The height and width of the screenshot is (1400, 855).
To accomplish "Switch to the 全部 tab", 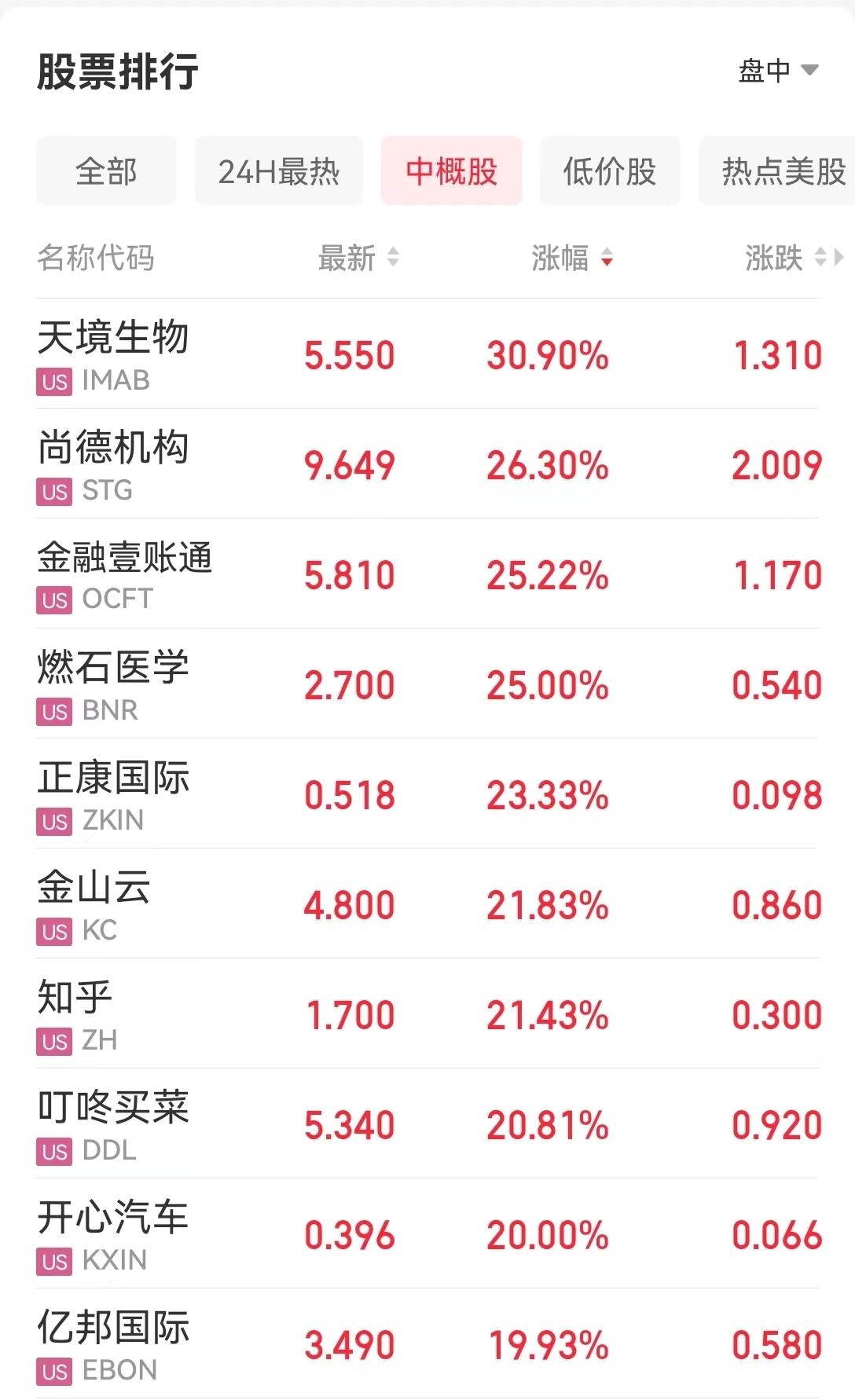I will pos(106,170).
